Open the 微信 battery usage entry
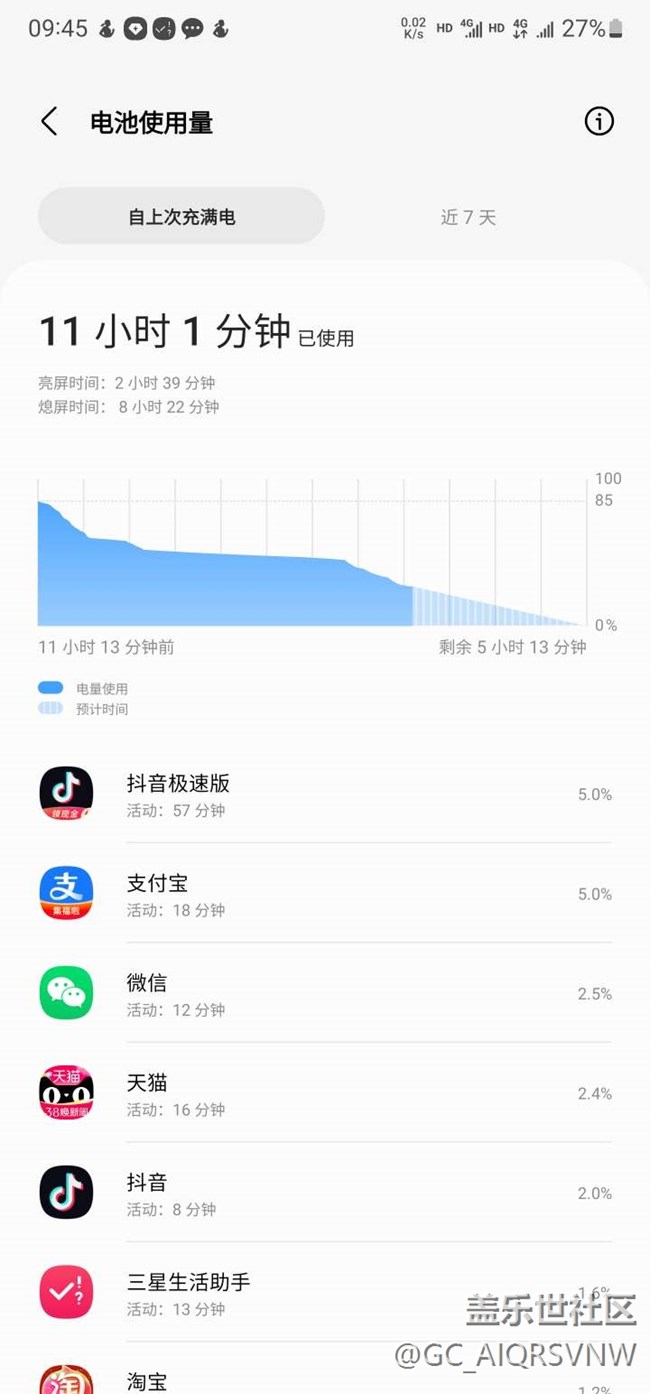650x1394 pixels. [325, 993]
